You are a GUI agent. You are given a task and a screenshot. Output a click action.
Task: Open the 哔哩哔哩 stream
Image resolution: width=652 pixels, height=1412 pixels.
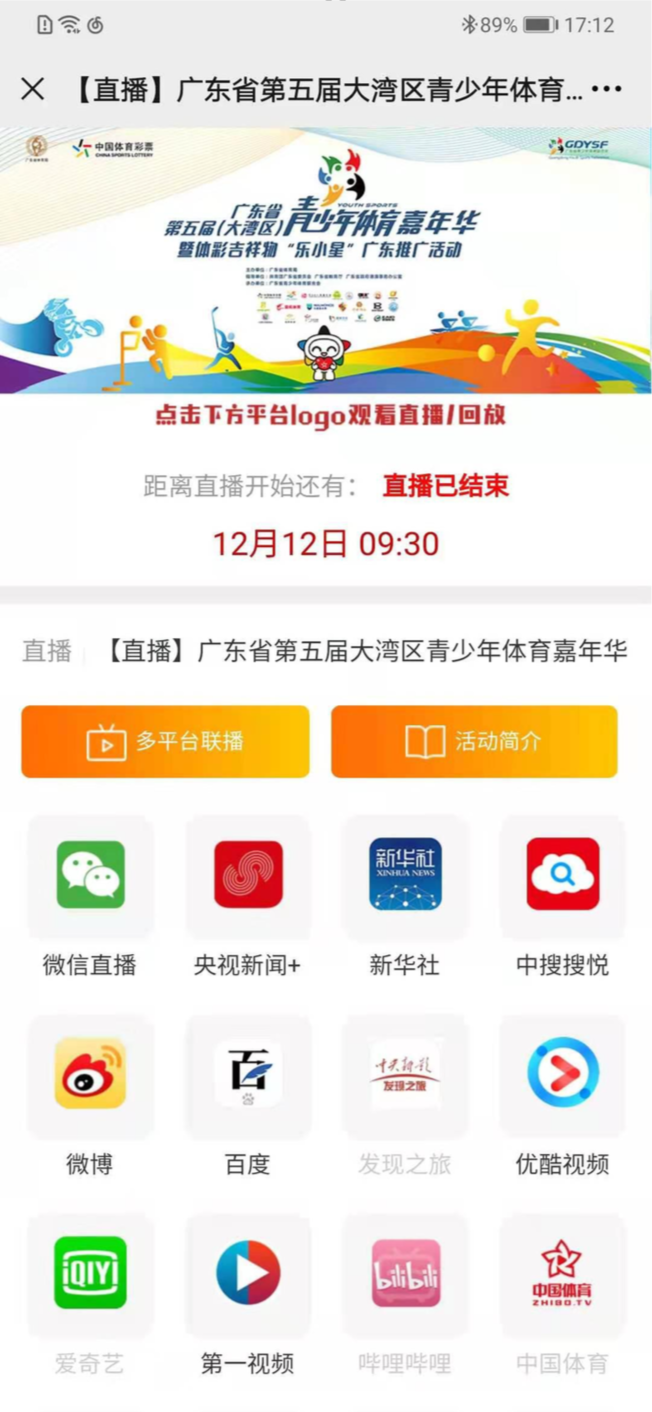click(405, 1273)
